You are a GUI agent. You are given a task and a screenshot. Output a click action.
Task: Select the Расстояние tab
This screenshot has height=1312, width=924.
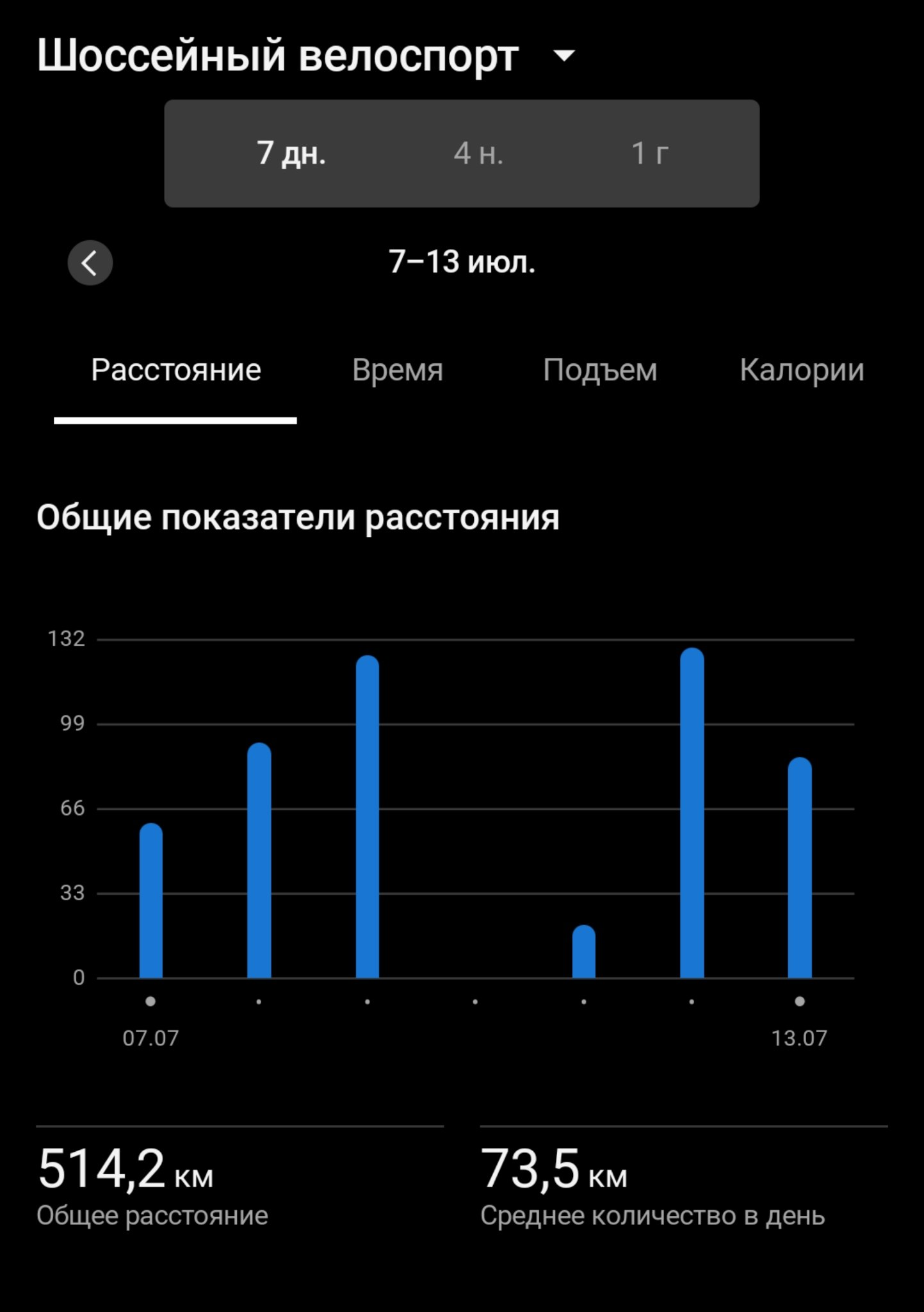176,370
